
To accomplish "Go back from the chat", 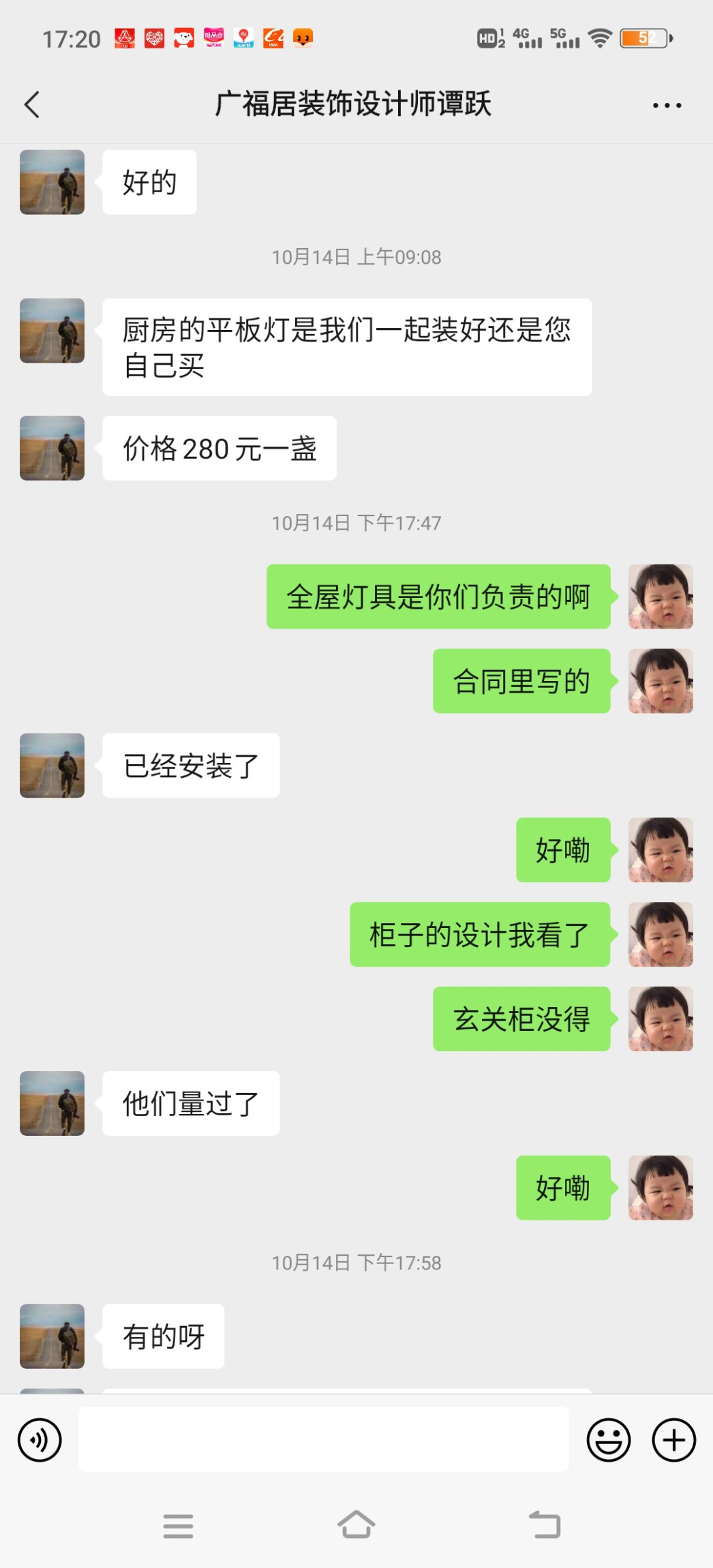I will [x=32, y=105].
